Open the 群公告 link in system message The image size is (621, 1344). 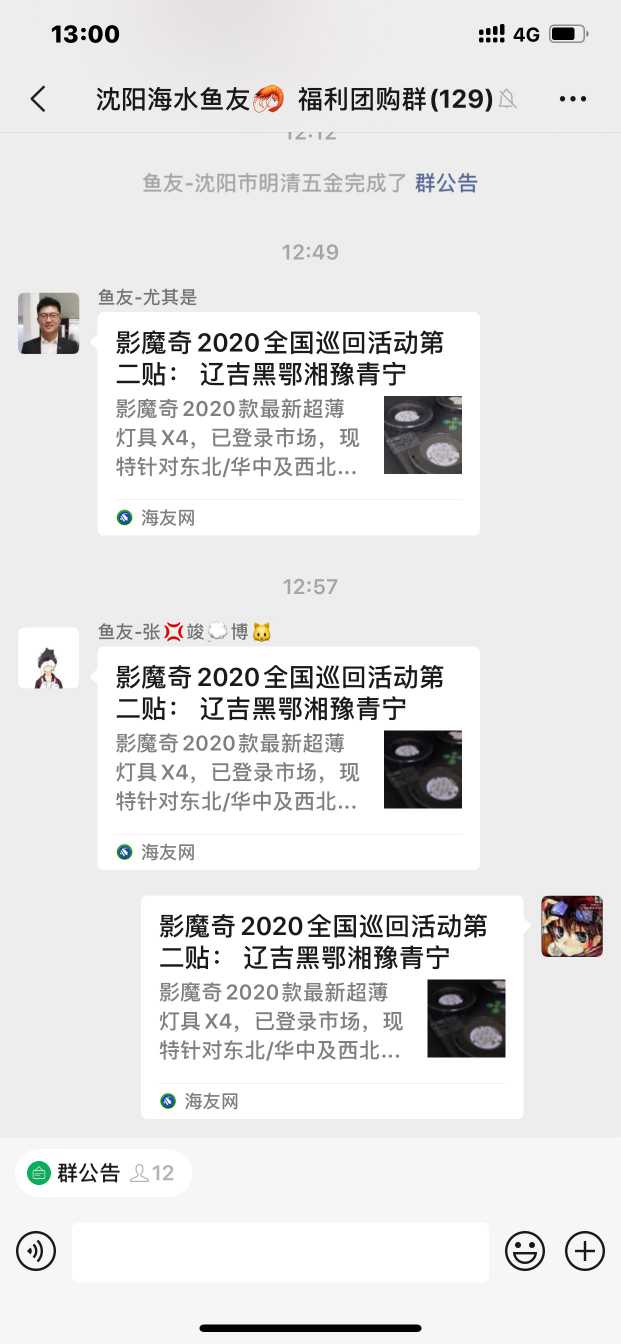coord(446,183)
